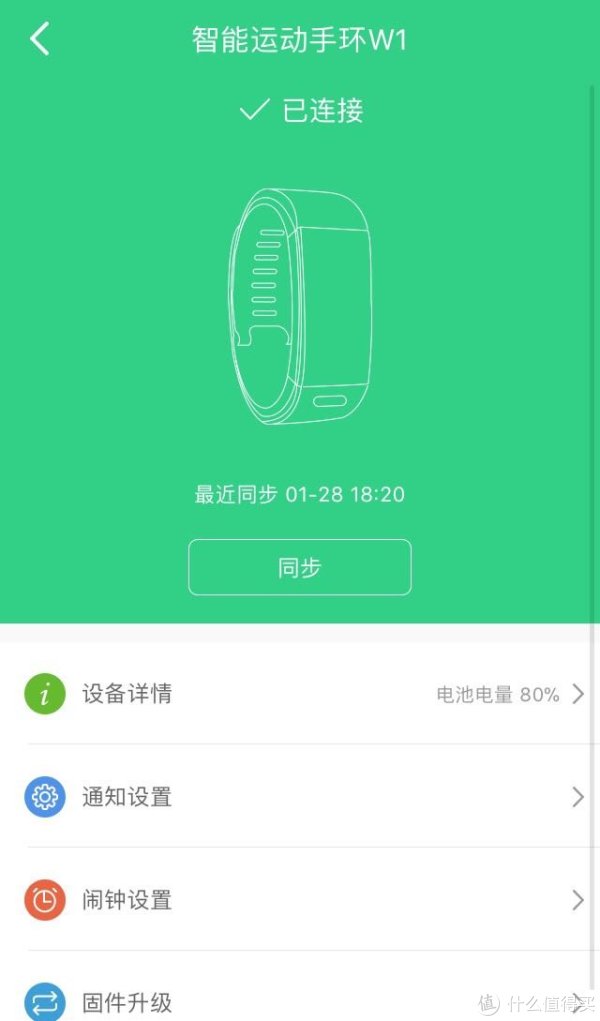Open 设备详情 device details row
The width and height of the screenshot is (600, 1021).
tap(300, 693)
